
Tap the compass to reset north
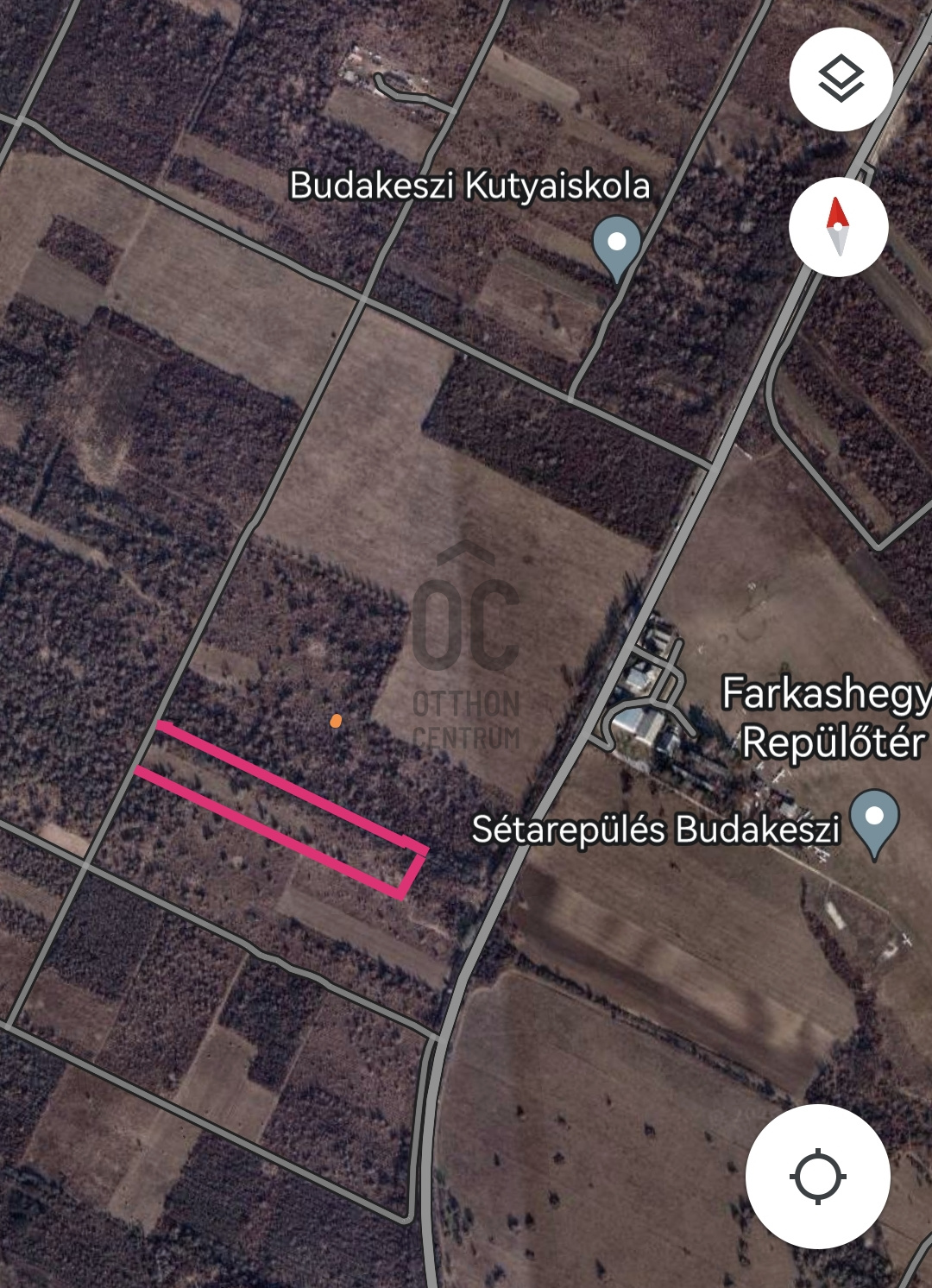coord(838,227)
